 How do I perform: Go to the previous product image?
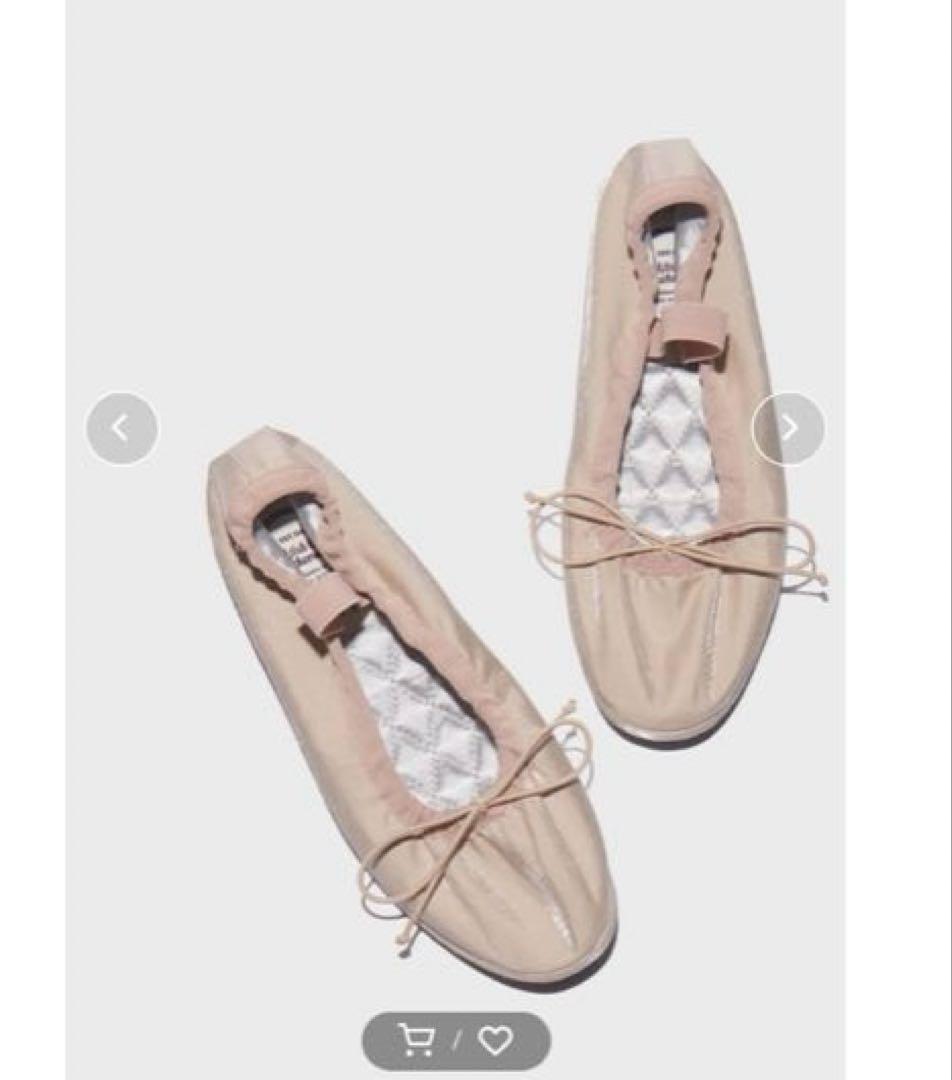(121, 429)
